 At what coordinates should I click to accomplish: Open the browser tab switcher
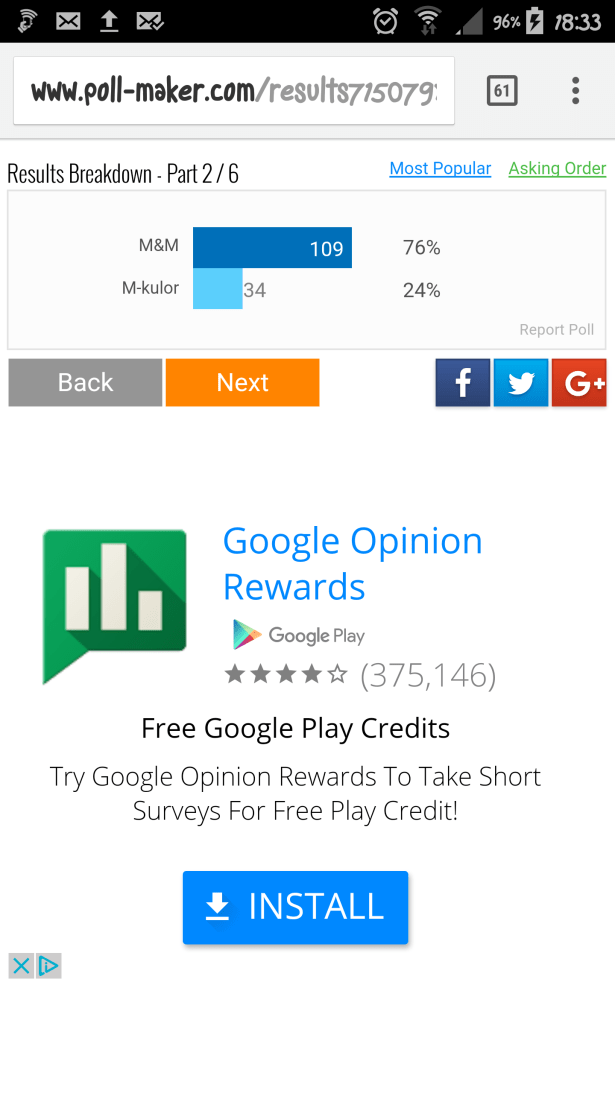(x=502, y=92)
